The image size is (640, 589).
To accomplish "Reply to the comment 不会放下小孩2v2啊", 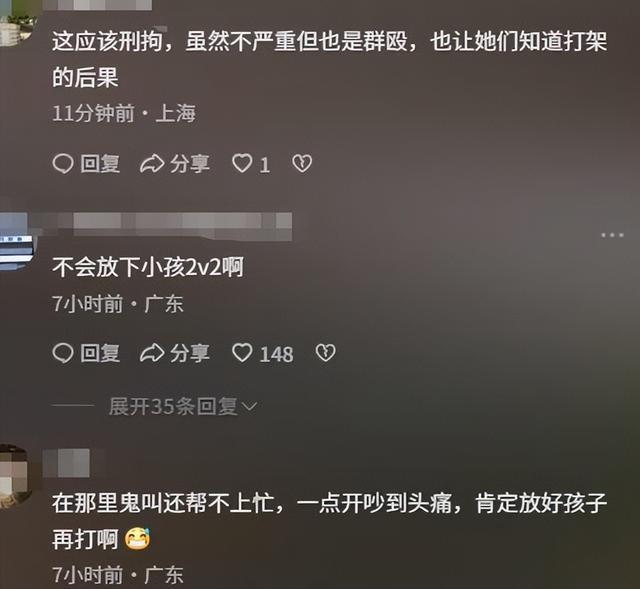I will (x=86, y=353).
